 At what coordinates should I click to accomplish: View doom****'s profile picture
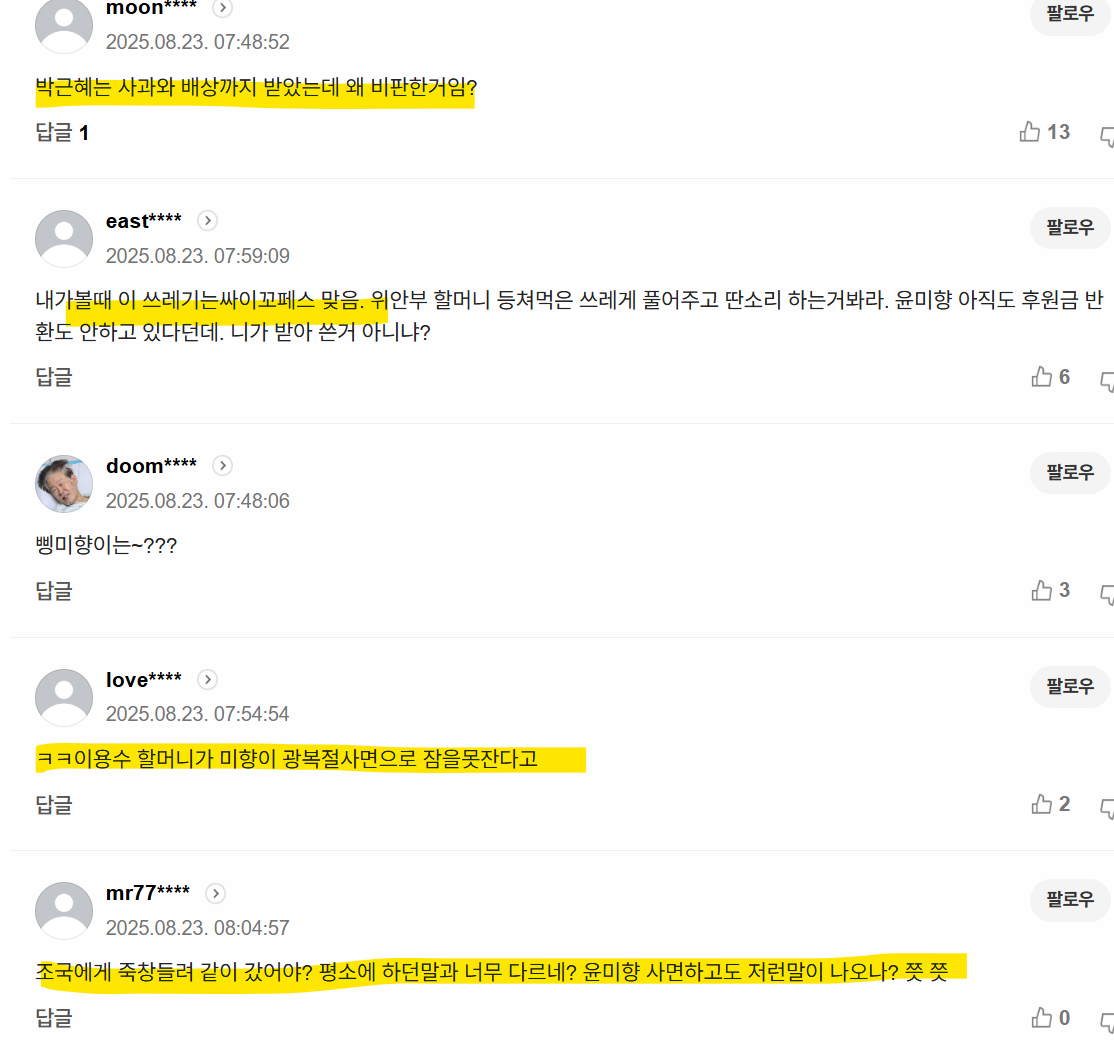click(64, 484)
